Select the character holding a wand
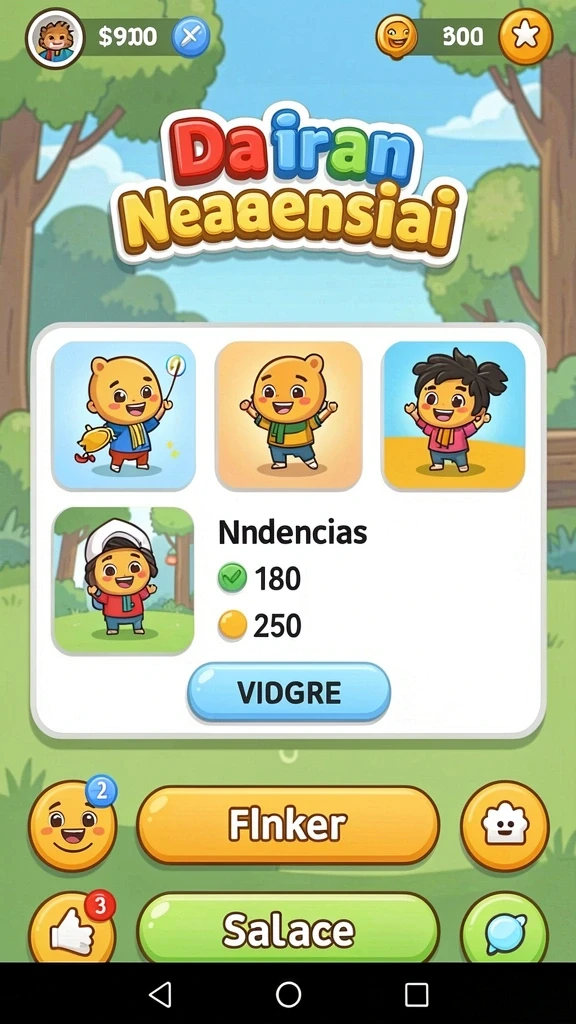576x1024 pixels. tap(123, 415)
